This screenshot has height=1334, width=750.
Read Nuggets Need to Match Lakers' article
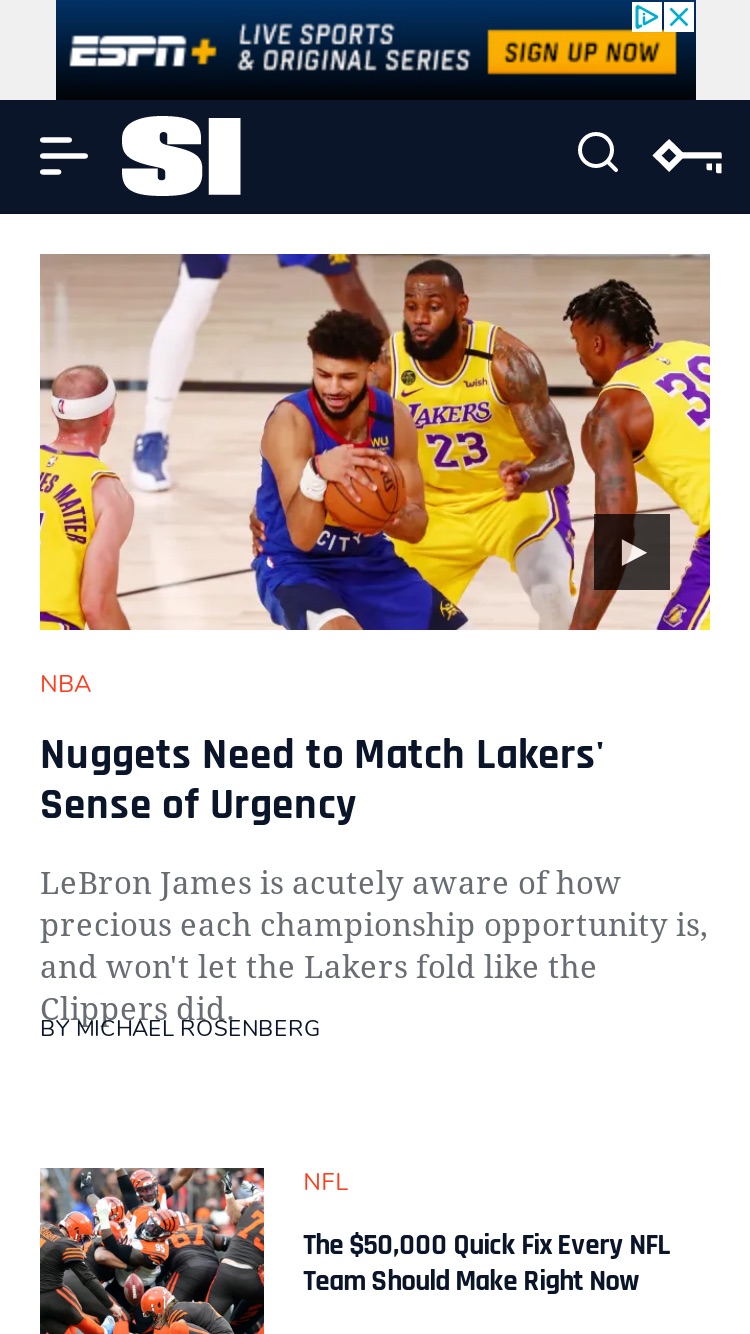(x=322, y=779)
